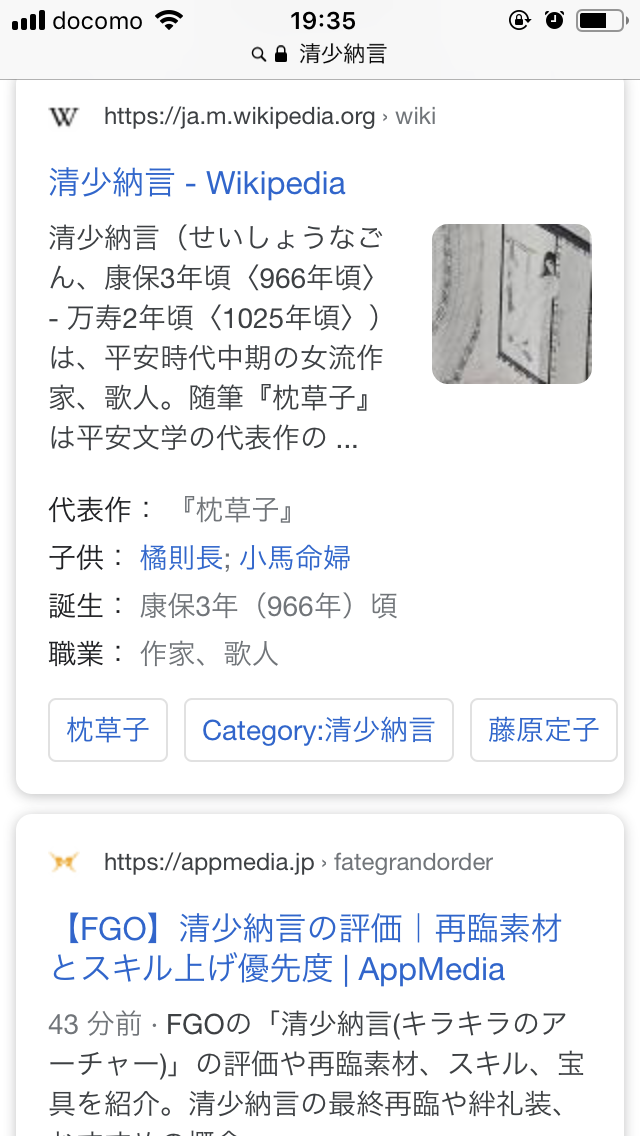Open the AppMedia FGO 清少納言の評価 result
The image size is (640, 1136).
coord(305,949)
